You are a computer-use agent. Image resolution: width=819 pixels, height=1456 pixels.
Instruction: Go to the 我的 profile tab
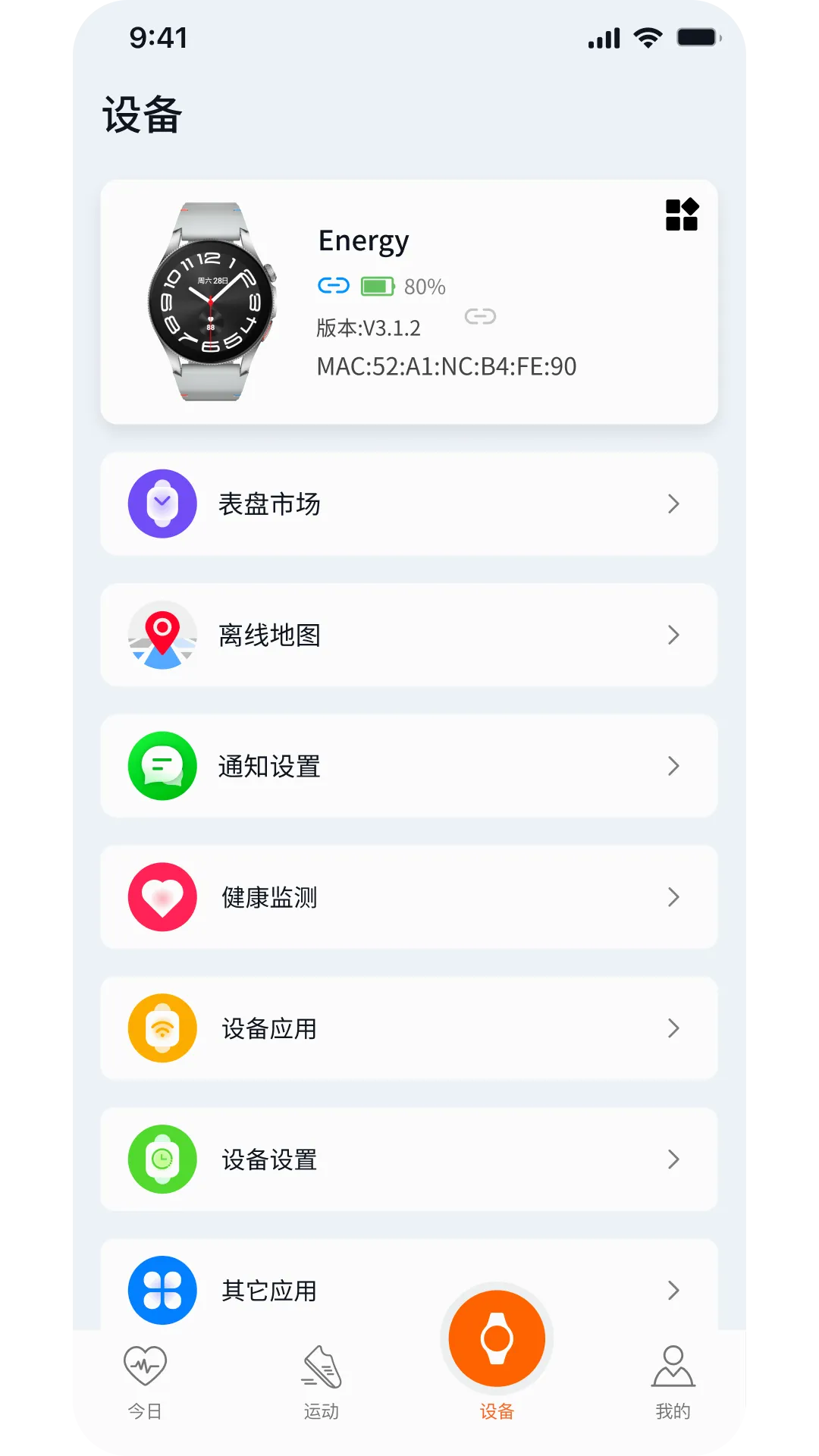coord(673,1382)
